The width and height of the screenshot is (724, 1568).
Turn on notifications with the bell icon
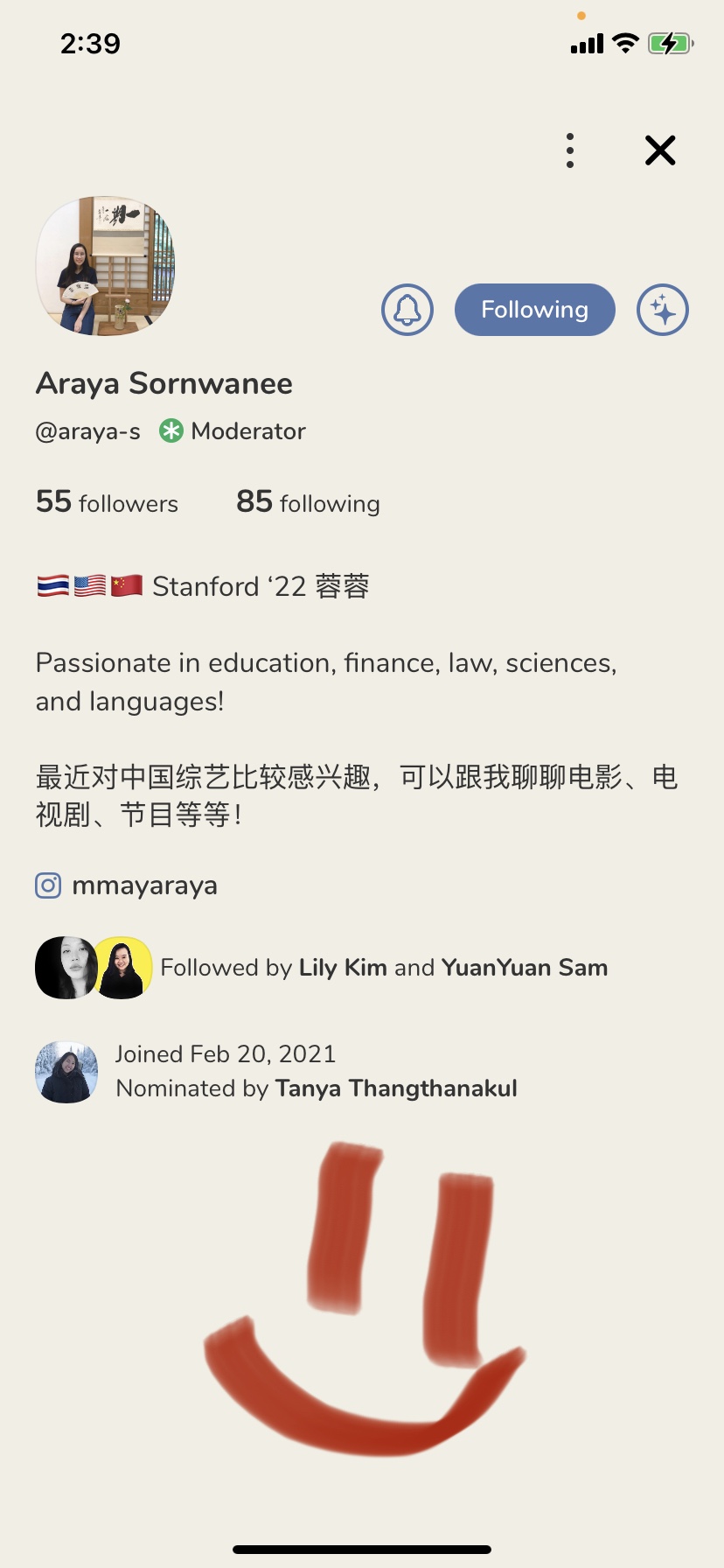pyautogui.click(x=407, y=310)
